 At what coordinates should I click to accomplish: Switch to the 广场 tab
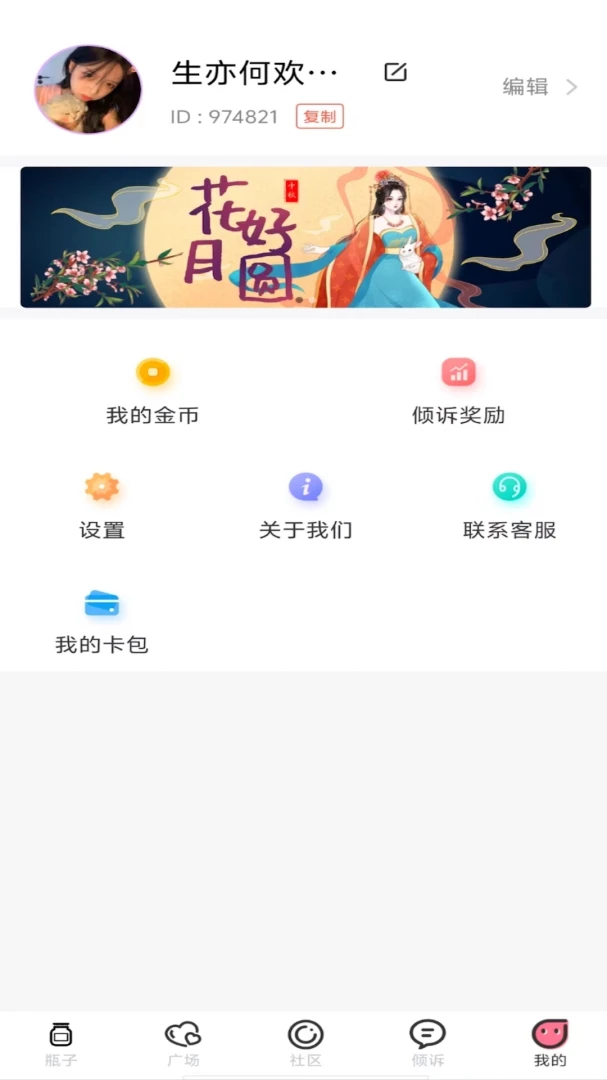[x=183, y=1043]
